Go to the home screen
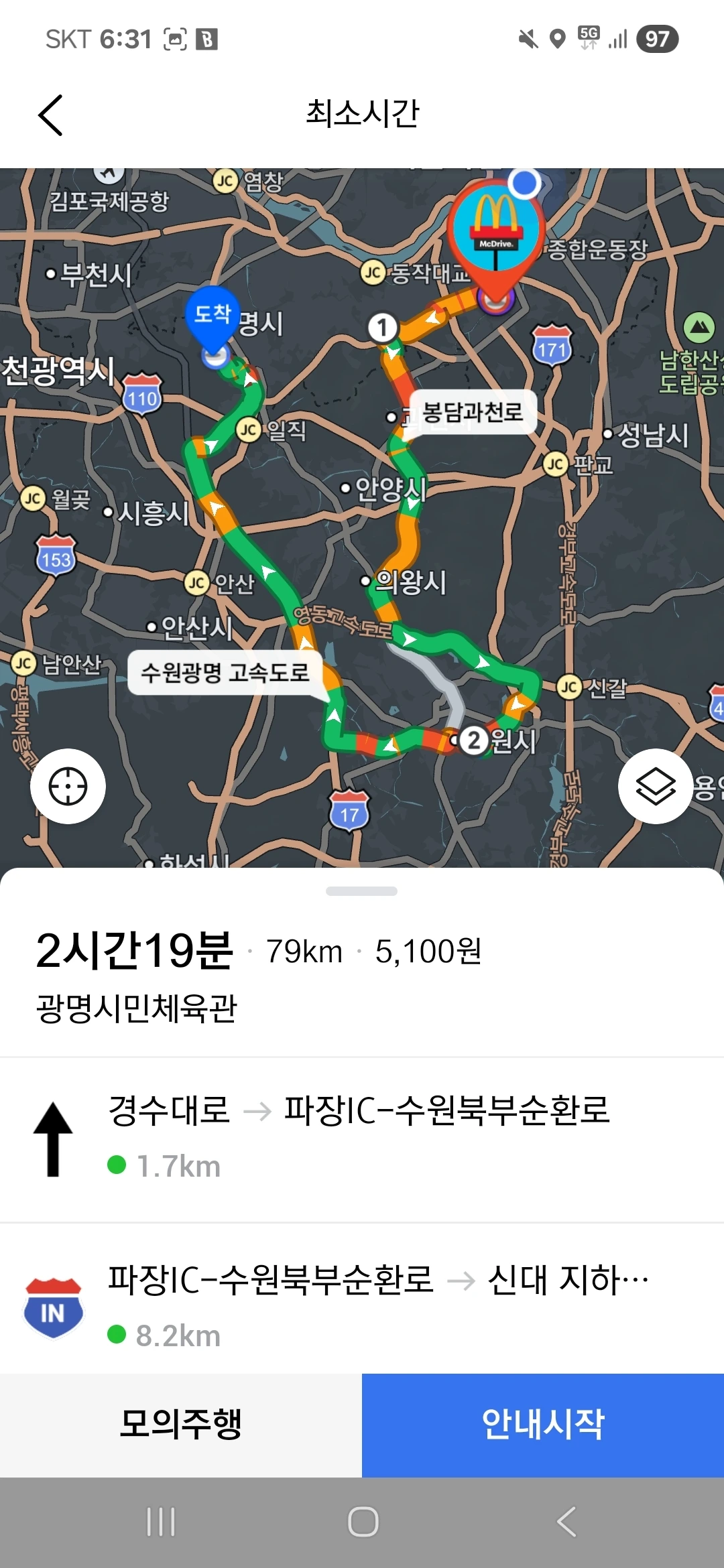The height and width of the screenshot is (1568, 724). click(363, 1521)
